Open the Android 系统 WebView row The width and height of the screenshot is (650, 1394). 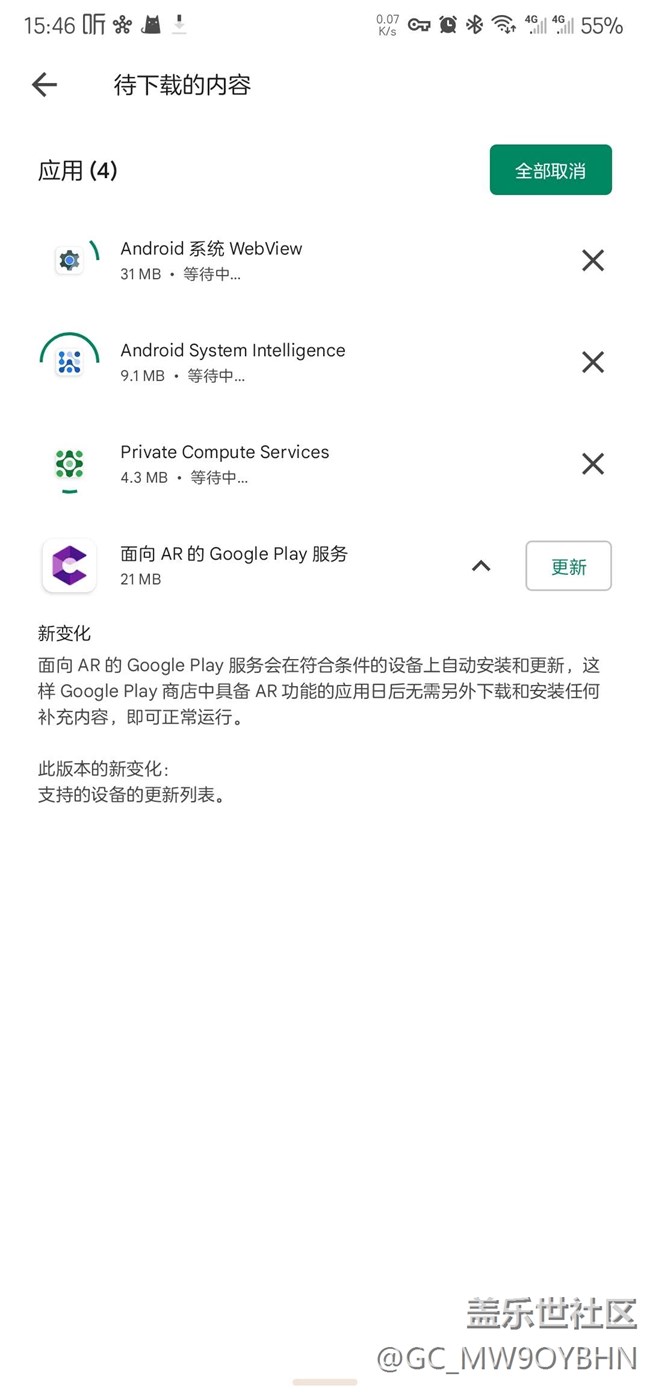[300, 261]
